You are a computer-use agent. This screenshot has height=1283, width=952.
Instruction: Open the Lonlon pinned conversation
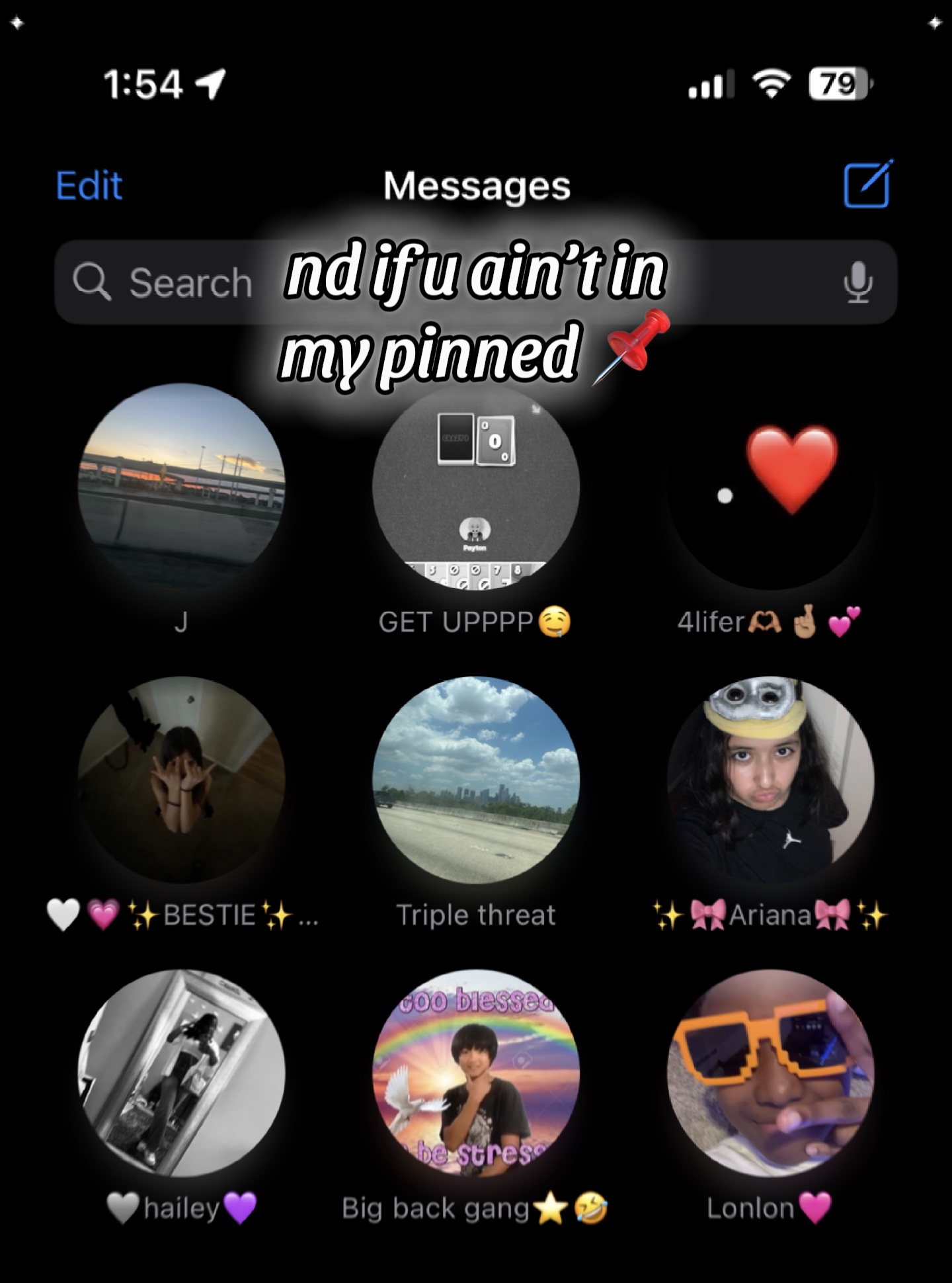click(x=770, y=1073)
